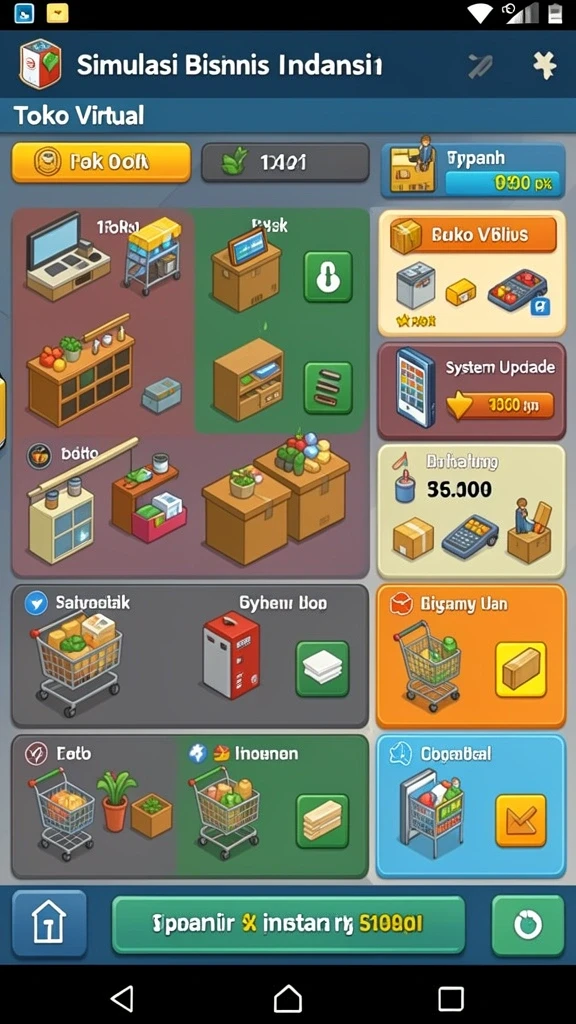Go to the home button in the bottom bar
The width and height of the screenshot is (576, 1024).
pos(50,923)
